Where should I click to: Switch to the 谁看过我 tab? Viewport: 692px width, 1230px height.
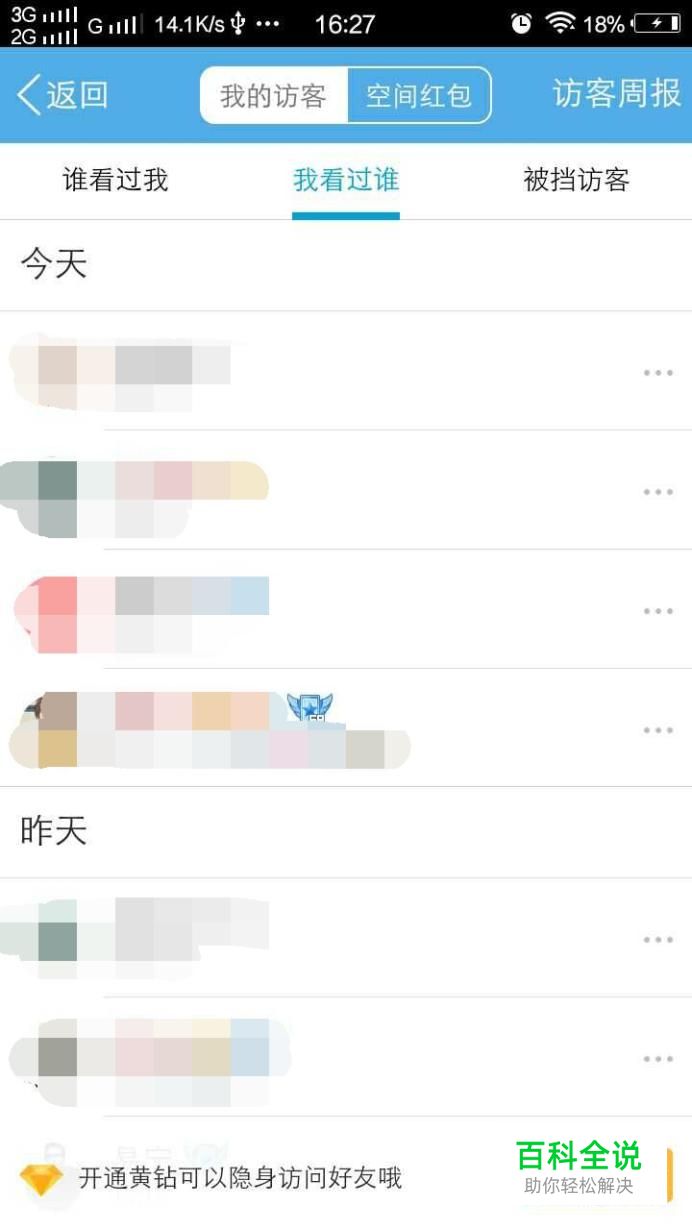pos(115,181)
